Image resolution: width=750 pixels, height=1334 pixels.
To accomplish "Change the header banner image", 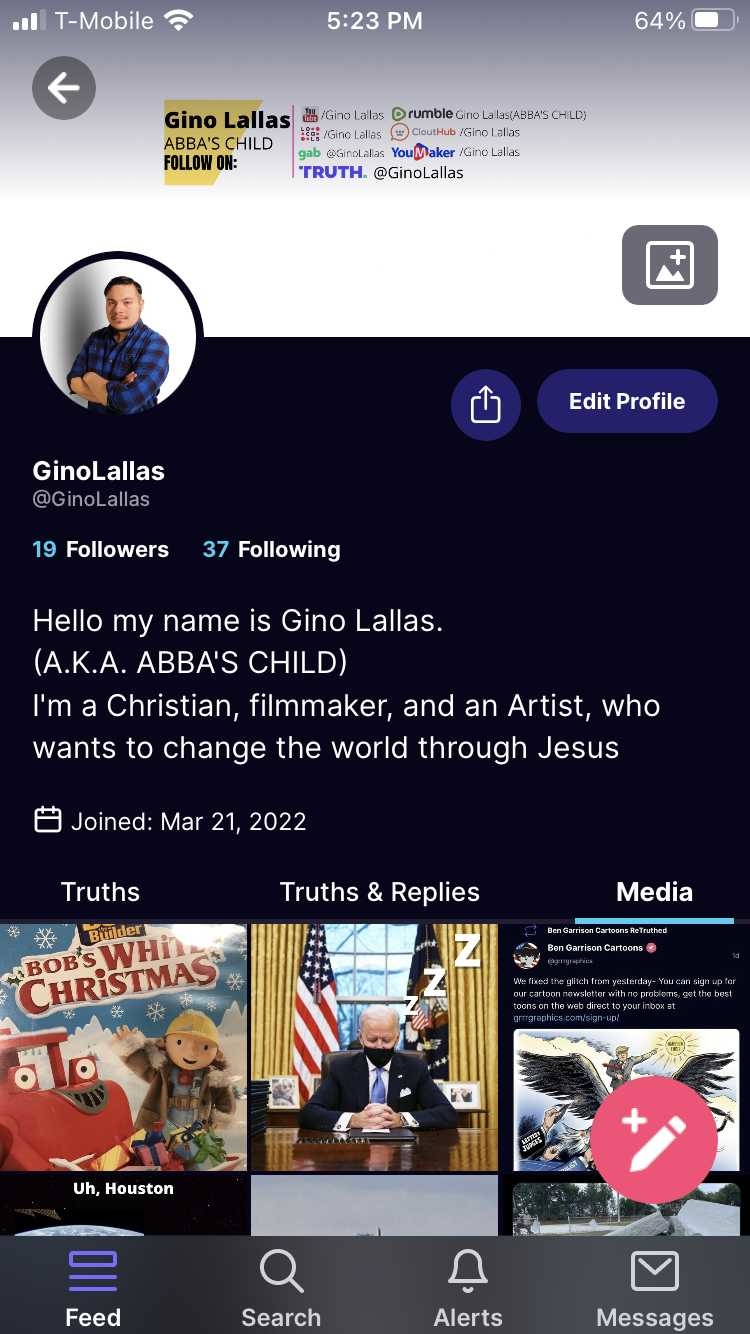I will tap(669, 265).
